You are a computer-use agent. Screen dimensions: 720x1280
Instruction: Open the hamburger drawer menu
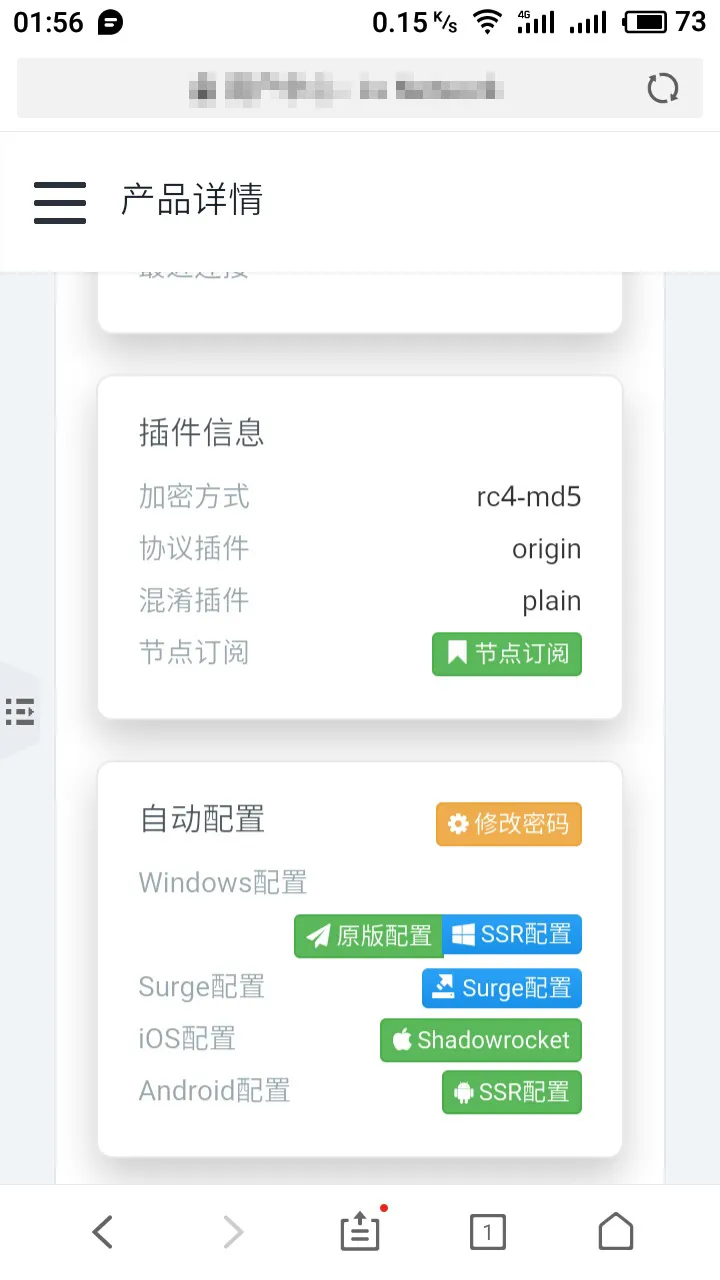coord(60,201)
